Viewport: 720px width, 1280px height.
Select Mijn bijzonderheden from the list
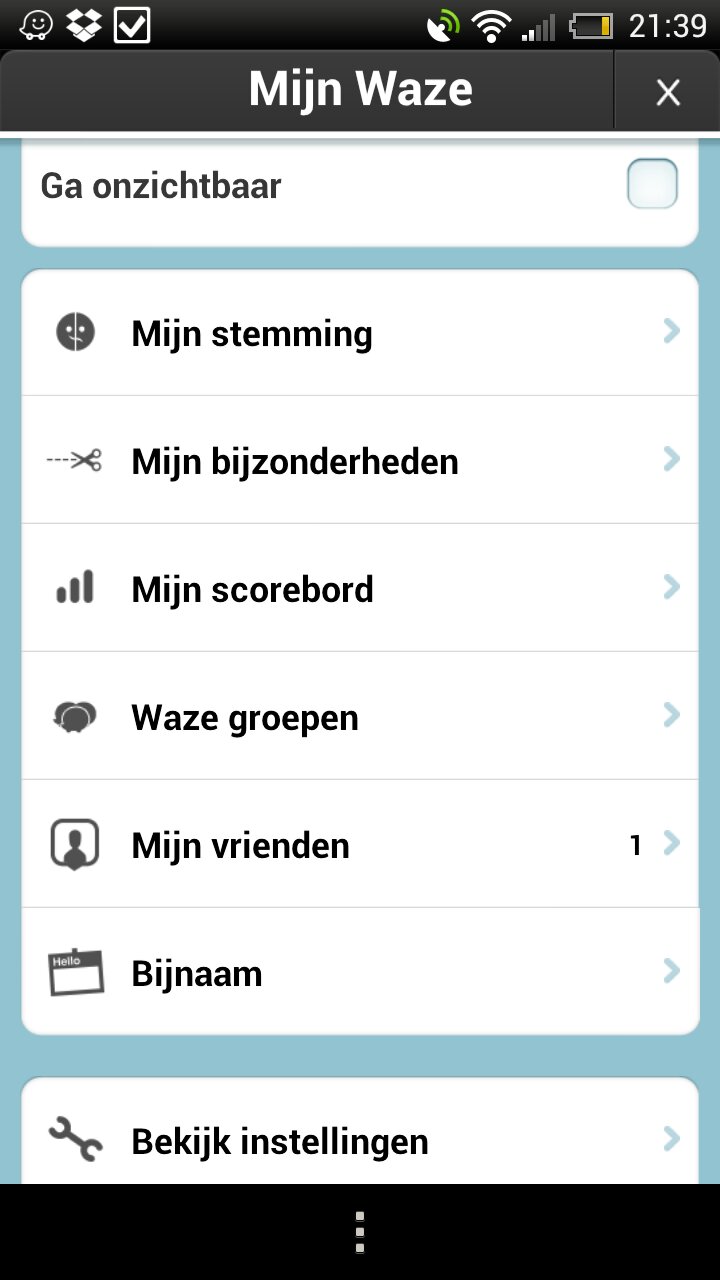(x=360, y=459)
